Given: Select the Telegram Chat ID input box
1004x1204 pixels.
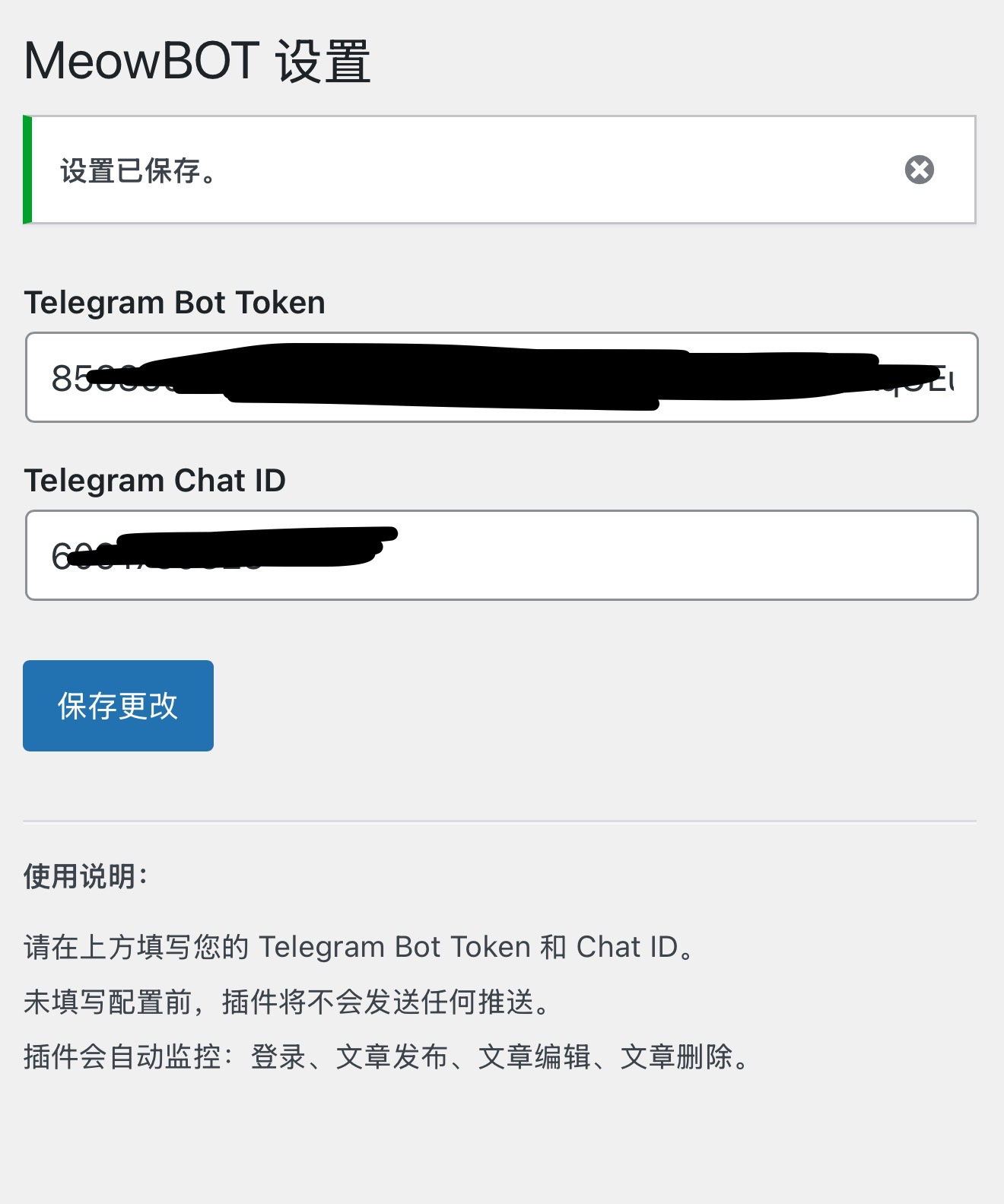Looking at the screenshot, I should pos(502,555).
